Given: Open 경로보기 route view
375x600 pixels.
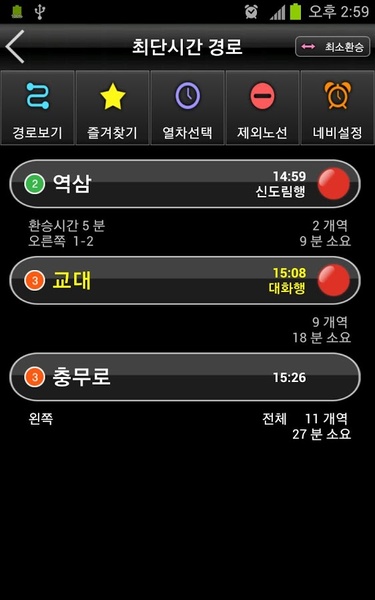Looking at the screenshot, I should [37, 108].
